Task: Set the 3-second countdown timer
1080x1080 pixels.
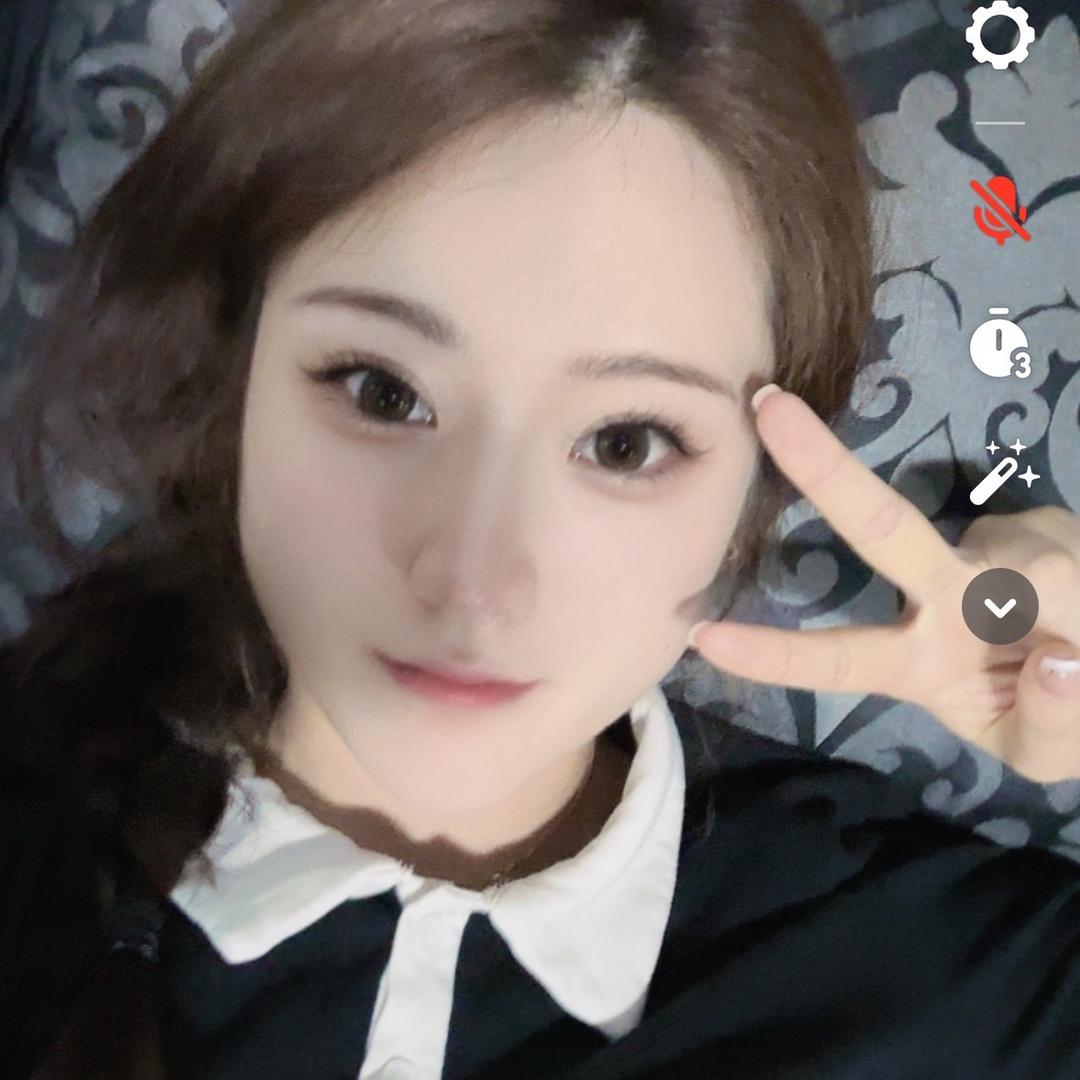Action: (x=999, y=347)
